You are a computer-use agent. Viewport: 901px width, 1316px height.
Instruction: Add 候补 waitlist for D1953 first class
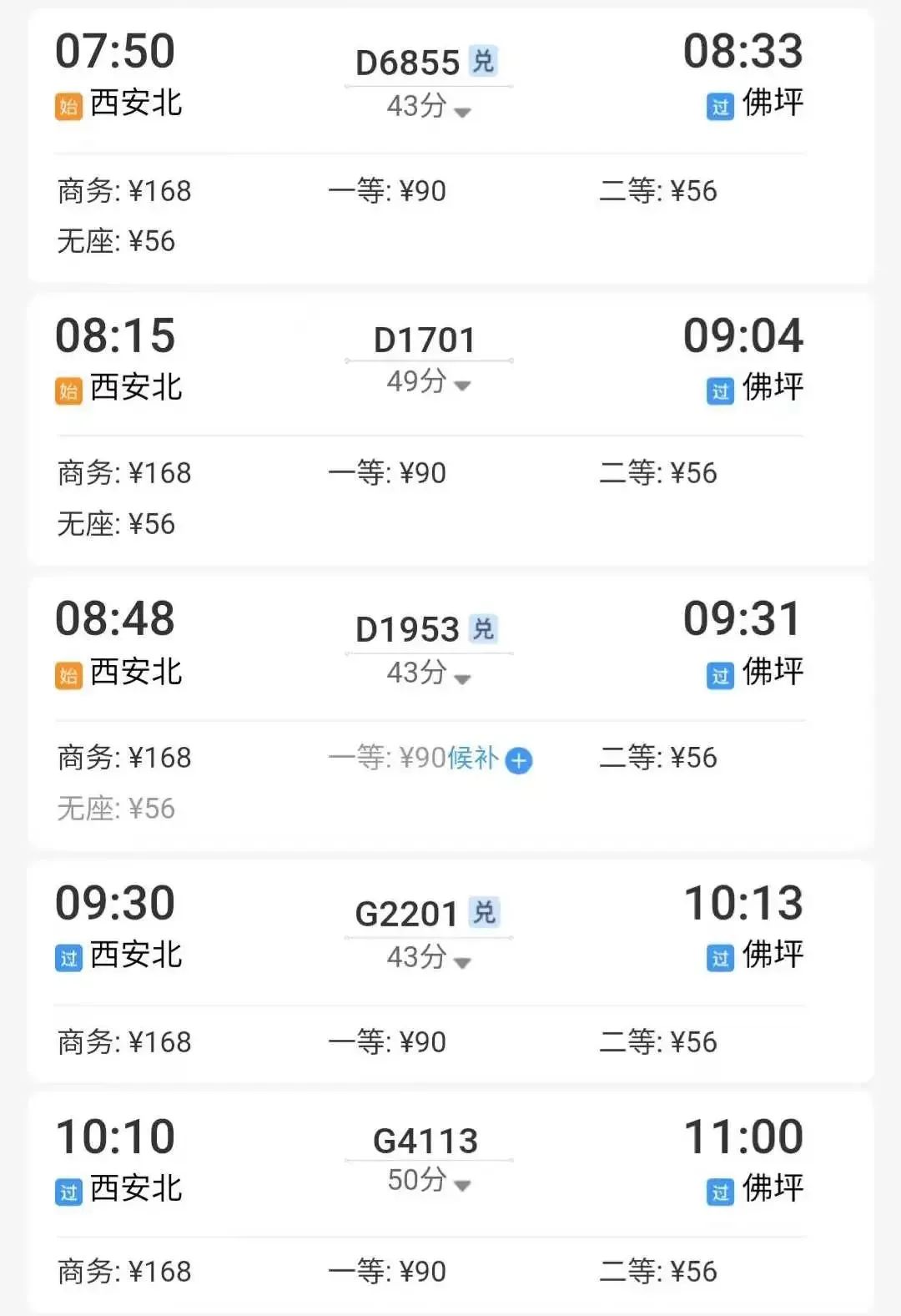click(x=518, y=760)
